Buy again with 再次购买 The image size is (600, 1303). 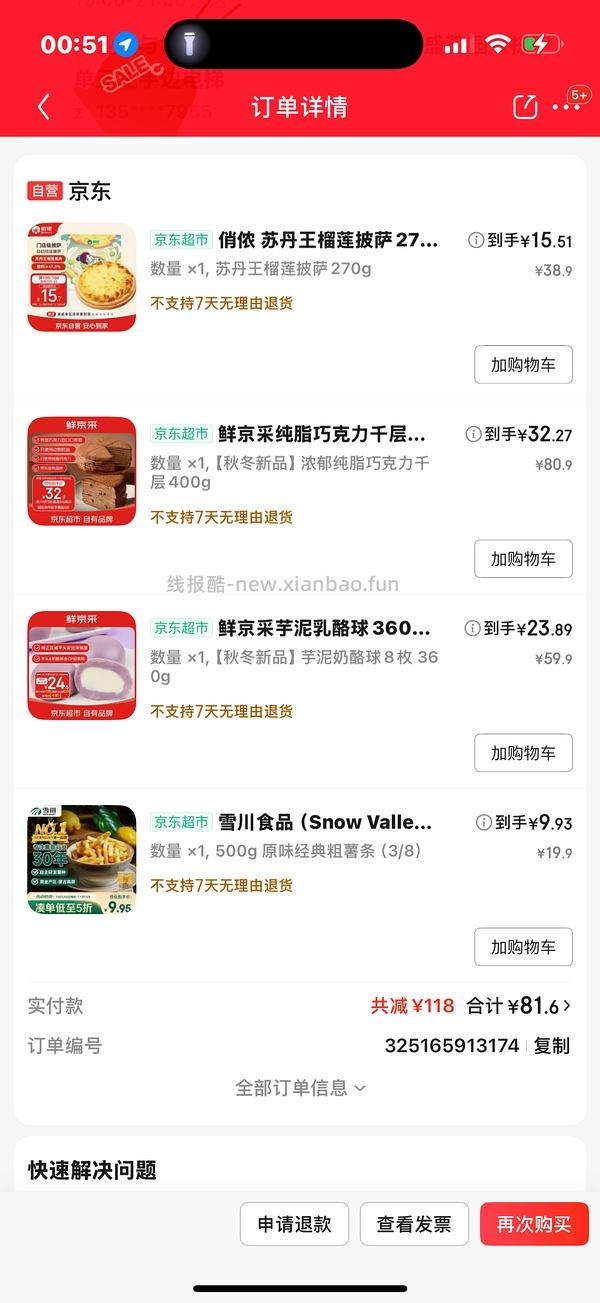click(534, 1224)
